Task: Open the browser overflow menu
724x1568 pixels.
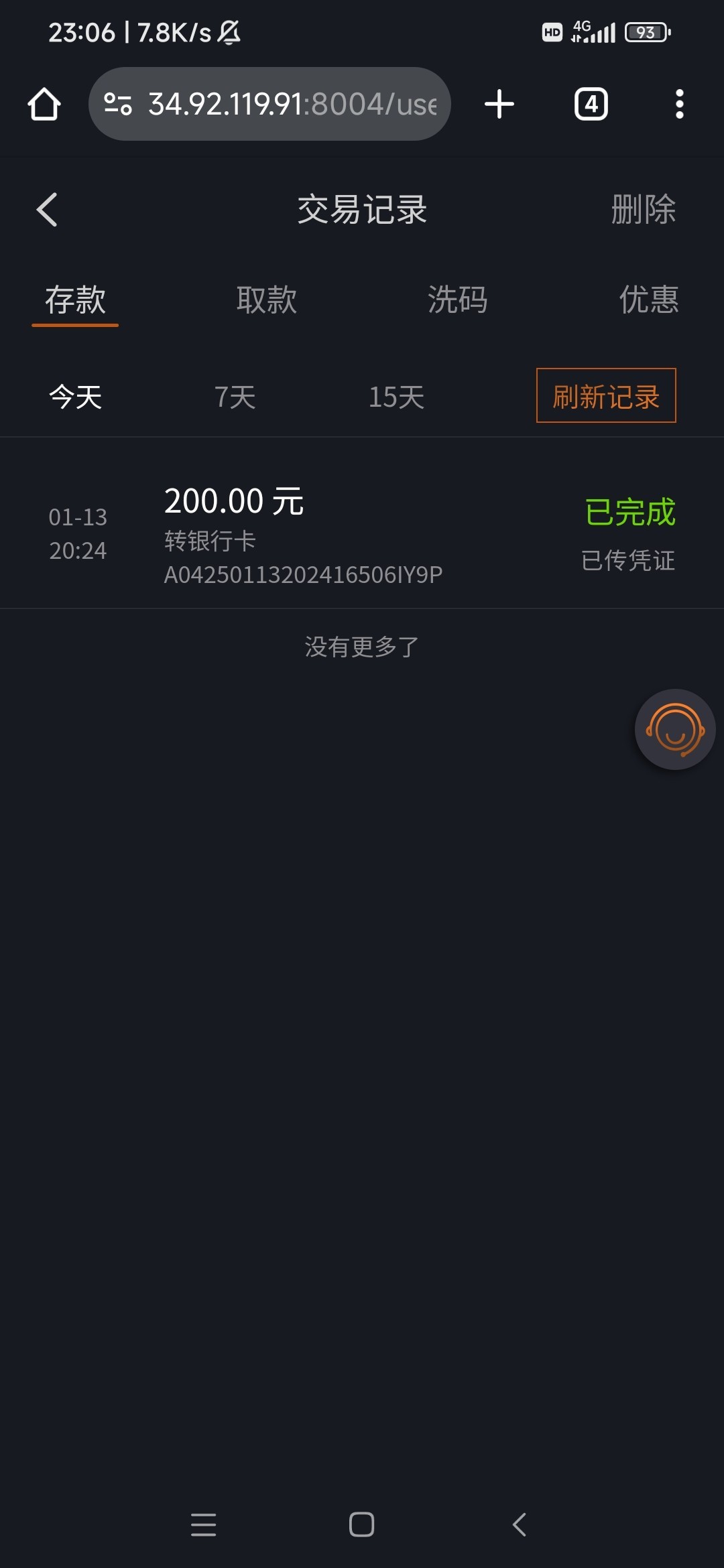Action: tap(680, 104)
